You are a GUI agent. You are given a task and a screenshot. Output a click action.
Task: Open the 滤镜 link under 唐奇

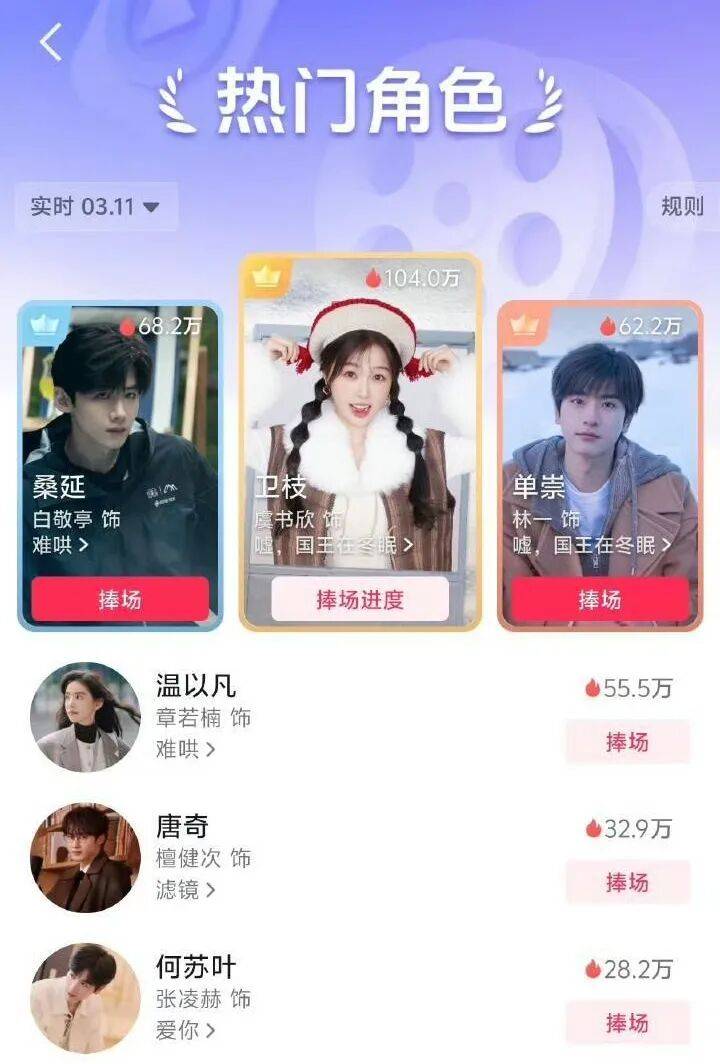point(185,889)
